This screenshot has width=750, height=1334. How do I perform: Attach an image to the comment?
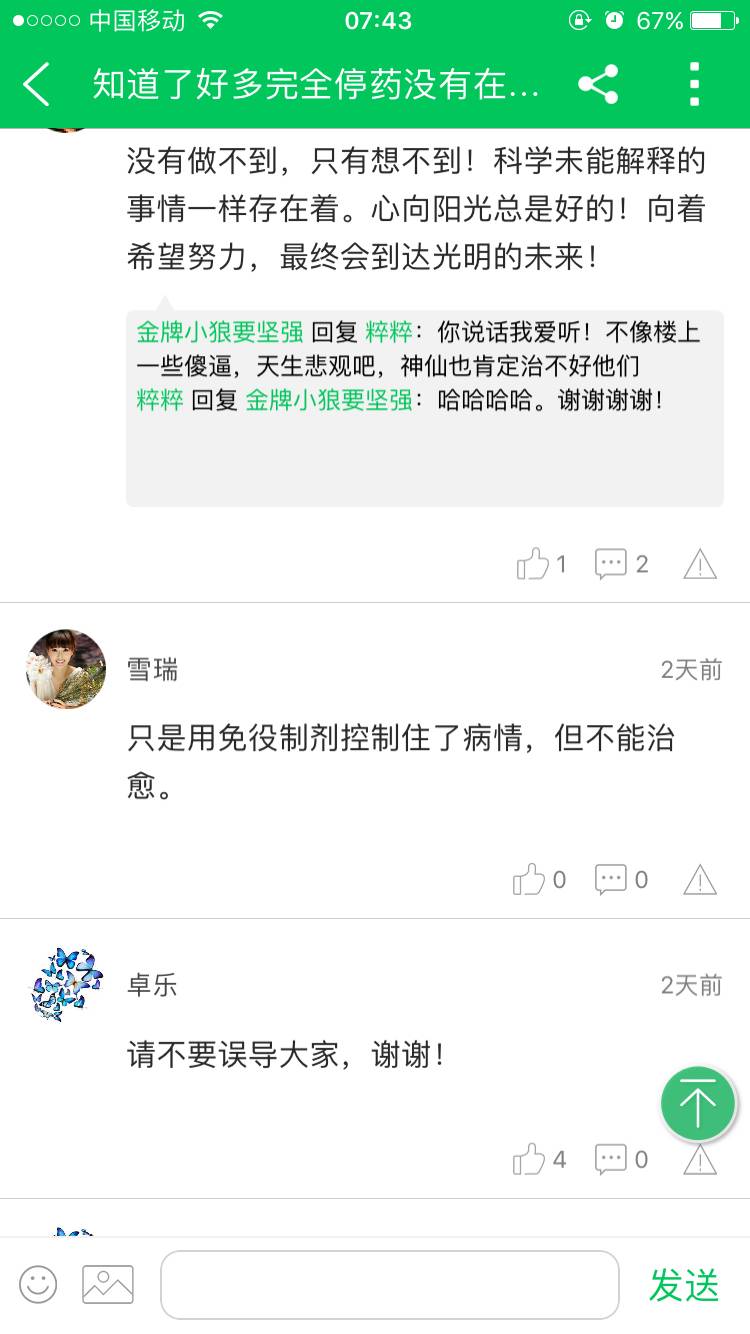click(108, 1285)
